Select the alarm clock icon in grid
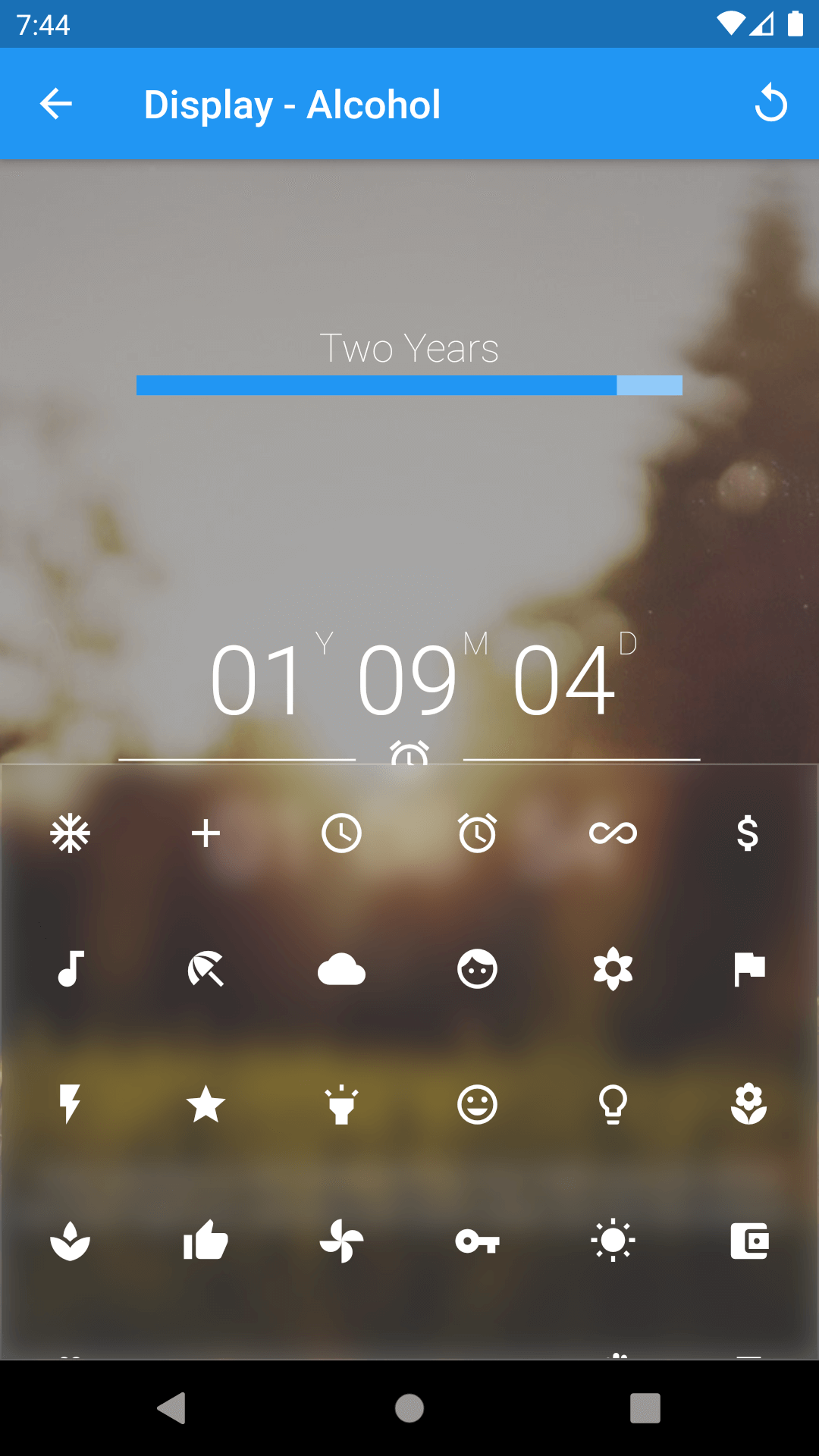 [x=477, y=833]
